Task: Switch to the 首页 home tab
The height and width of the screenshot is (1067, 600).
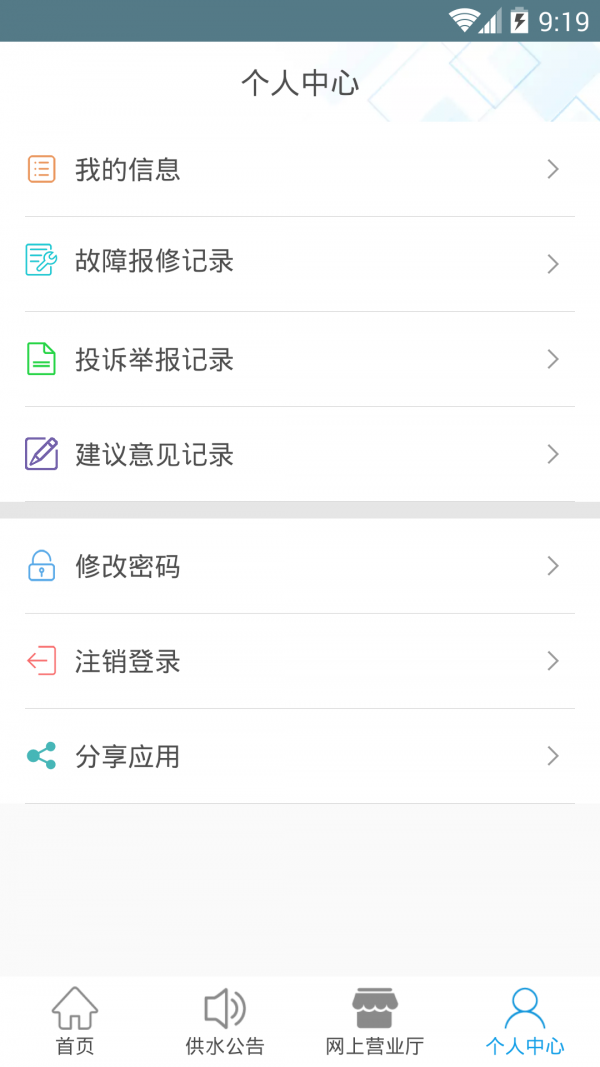Action: 75,1021
